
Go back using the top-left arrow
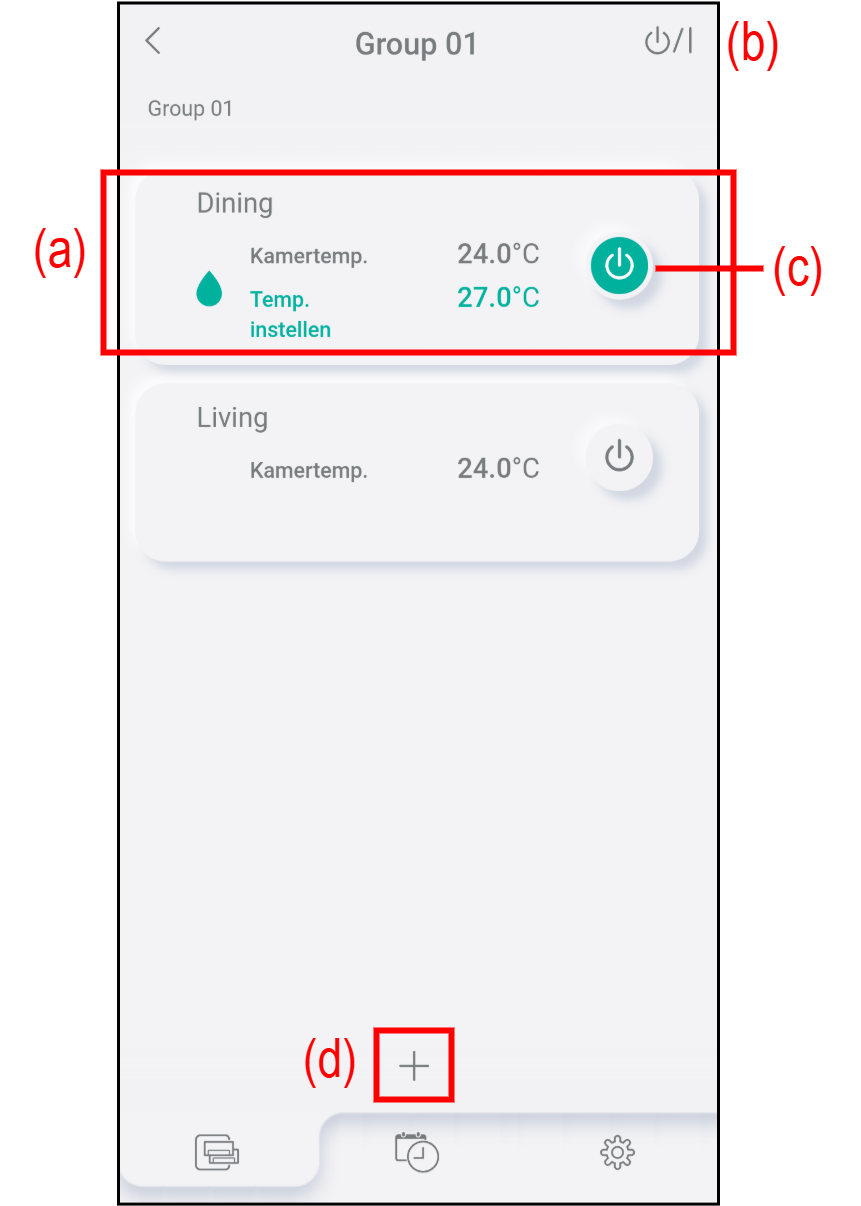tap(153, 42)
